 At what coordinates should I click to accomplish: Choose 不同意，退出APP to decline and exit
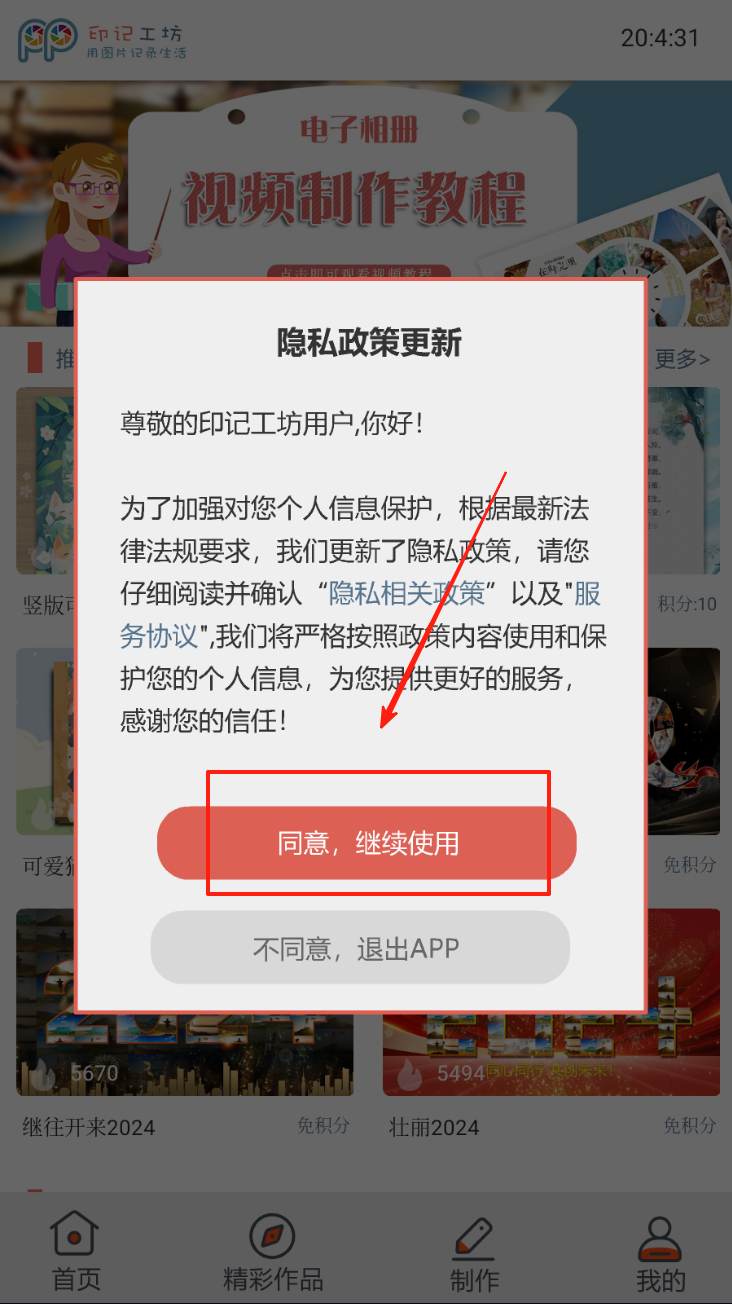tap(360, 948)
